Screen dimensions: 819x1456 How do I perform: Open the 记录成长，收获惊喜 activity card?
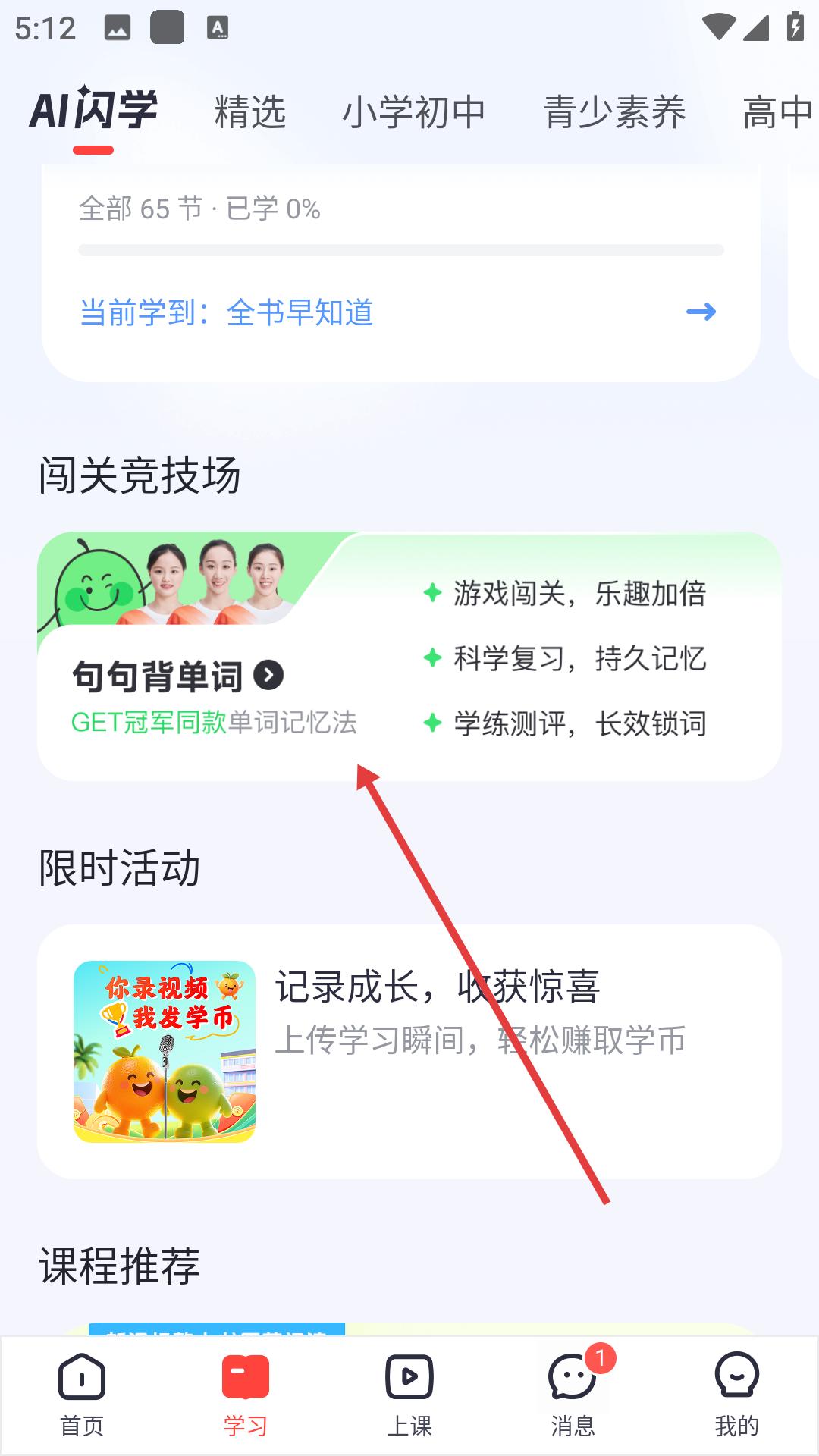pos(409,1051)
